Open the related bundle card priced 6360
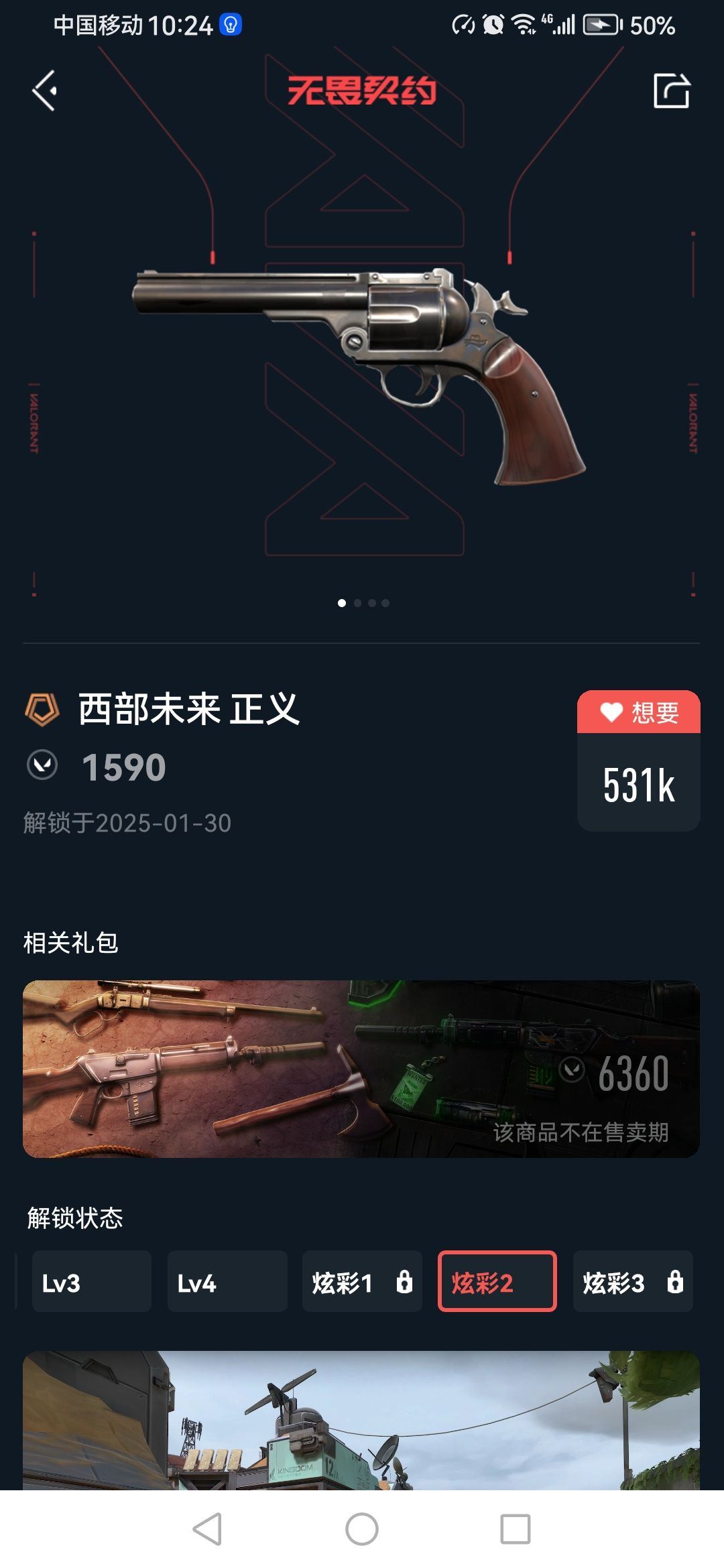This screenshot has width=724, height=1568. click(361, 1069)
